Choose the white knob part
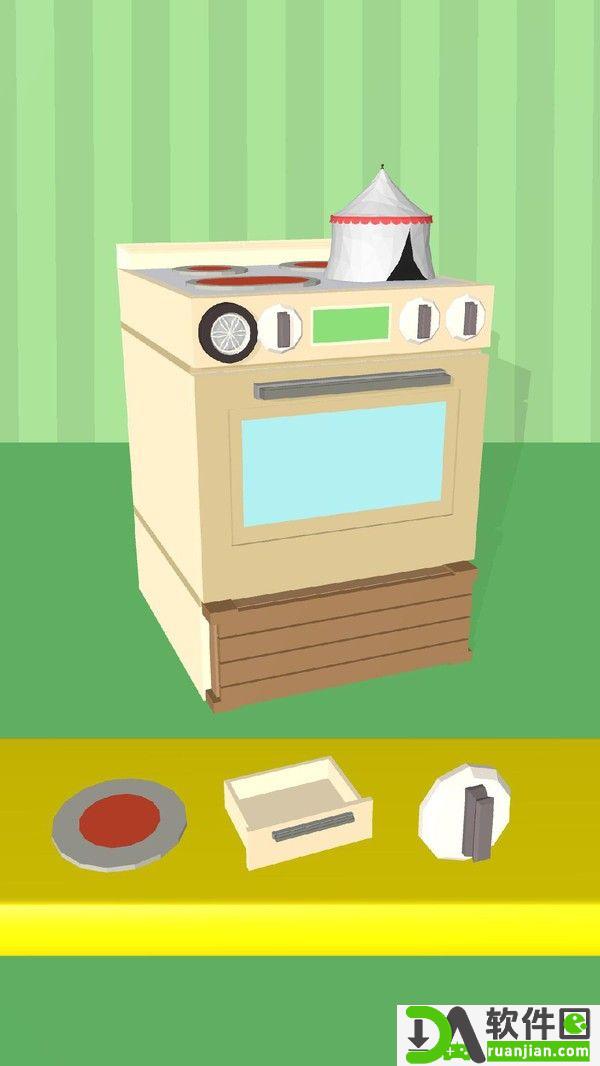Viewport: 600px width, 1066px height. point(465,812)
